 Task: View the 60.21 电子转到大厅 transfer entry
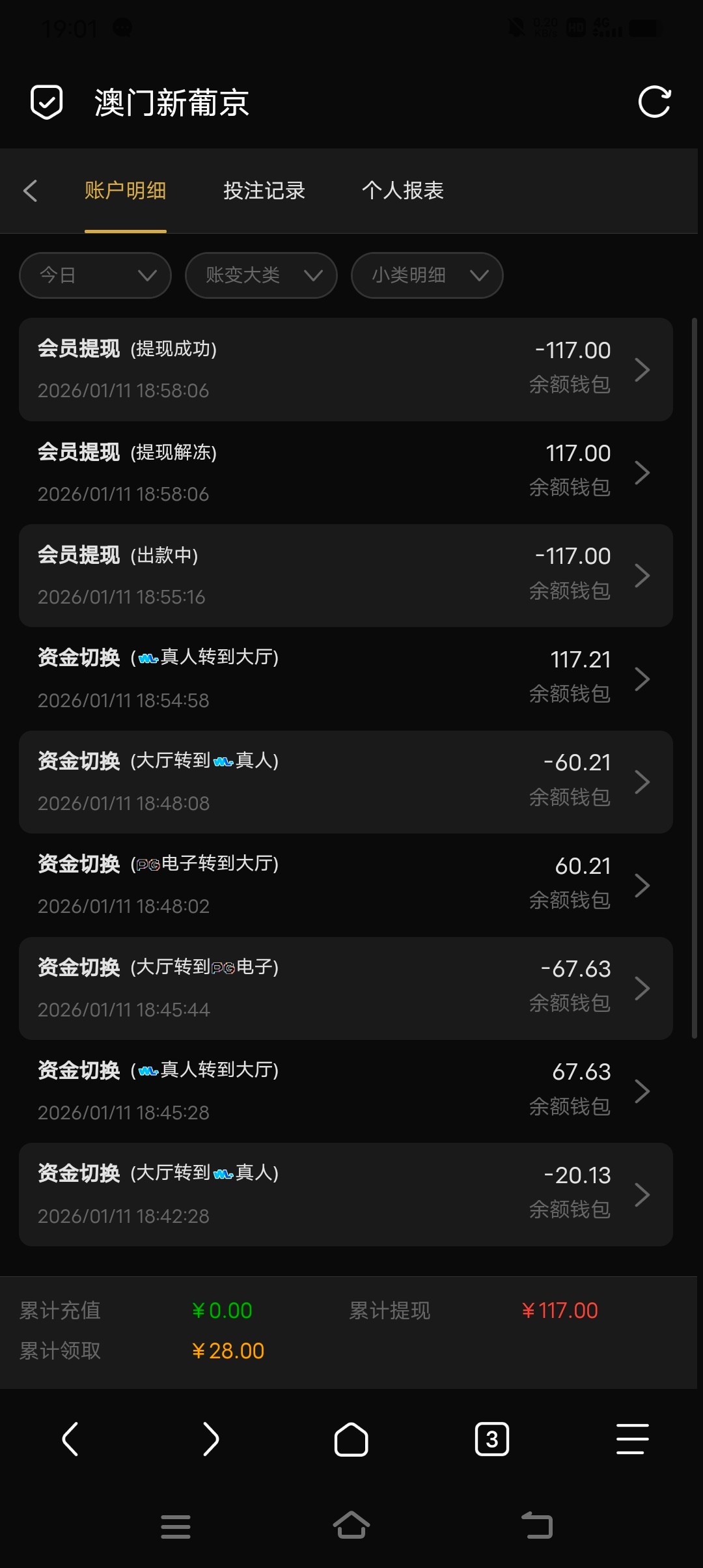[346, 885]
